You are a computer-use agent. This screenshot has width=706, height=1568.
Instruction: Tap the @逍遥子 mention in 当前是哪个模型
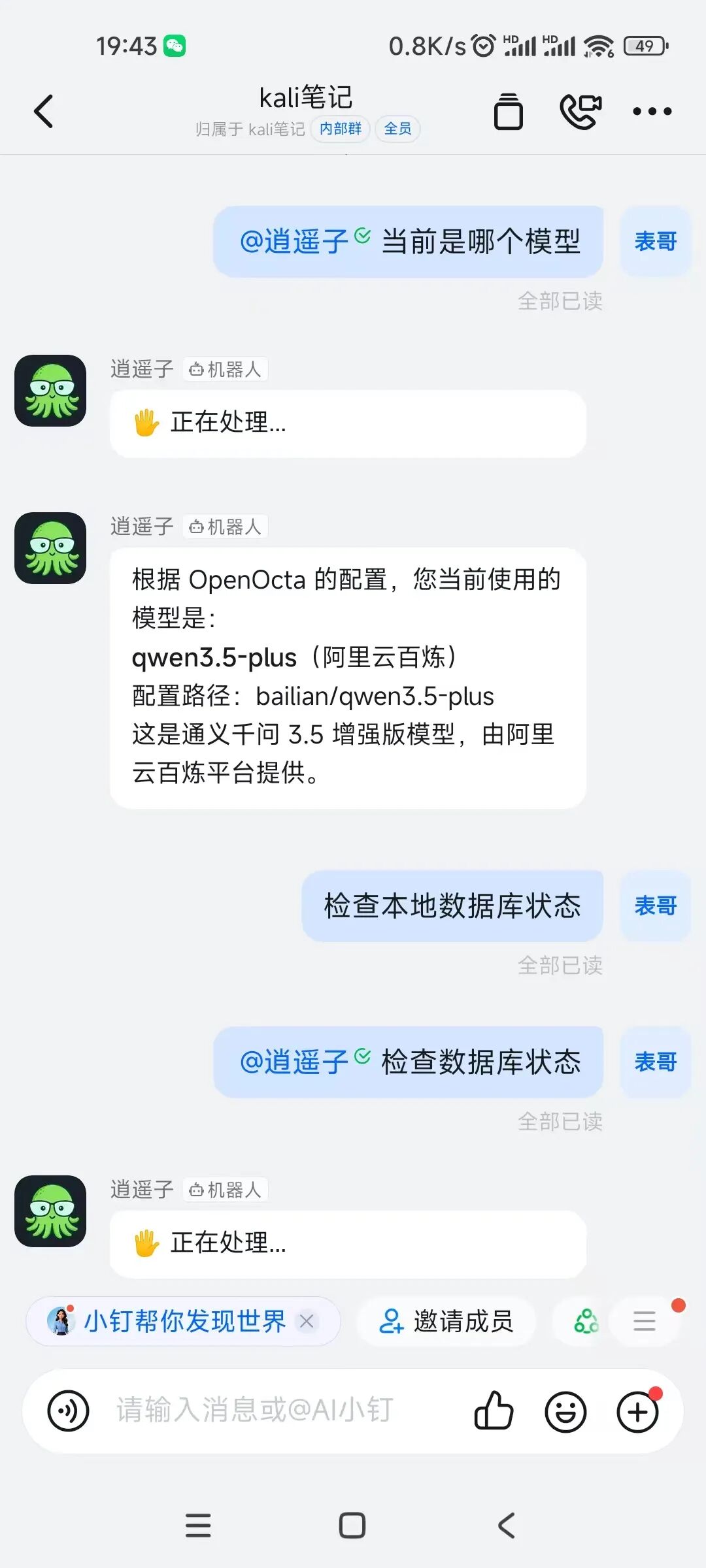294,242
